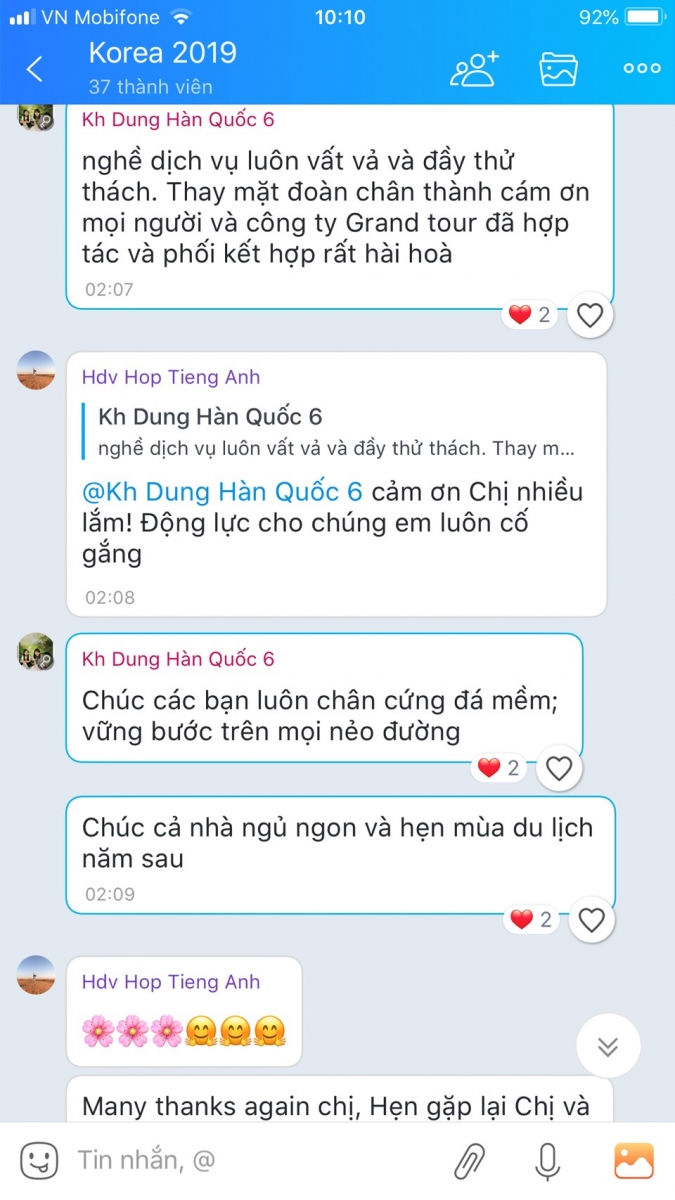675x1200 pixels.
Task: Open the sticker and emoji picker
Action: 39,1160
